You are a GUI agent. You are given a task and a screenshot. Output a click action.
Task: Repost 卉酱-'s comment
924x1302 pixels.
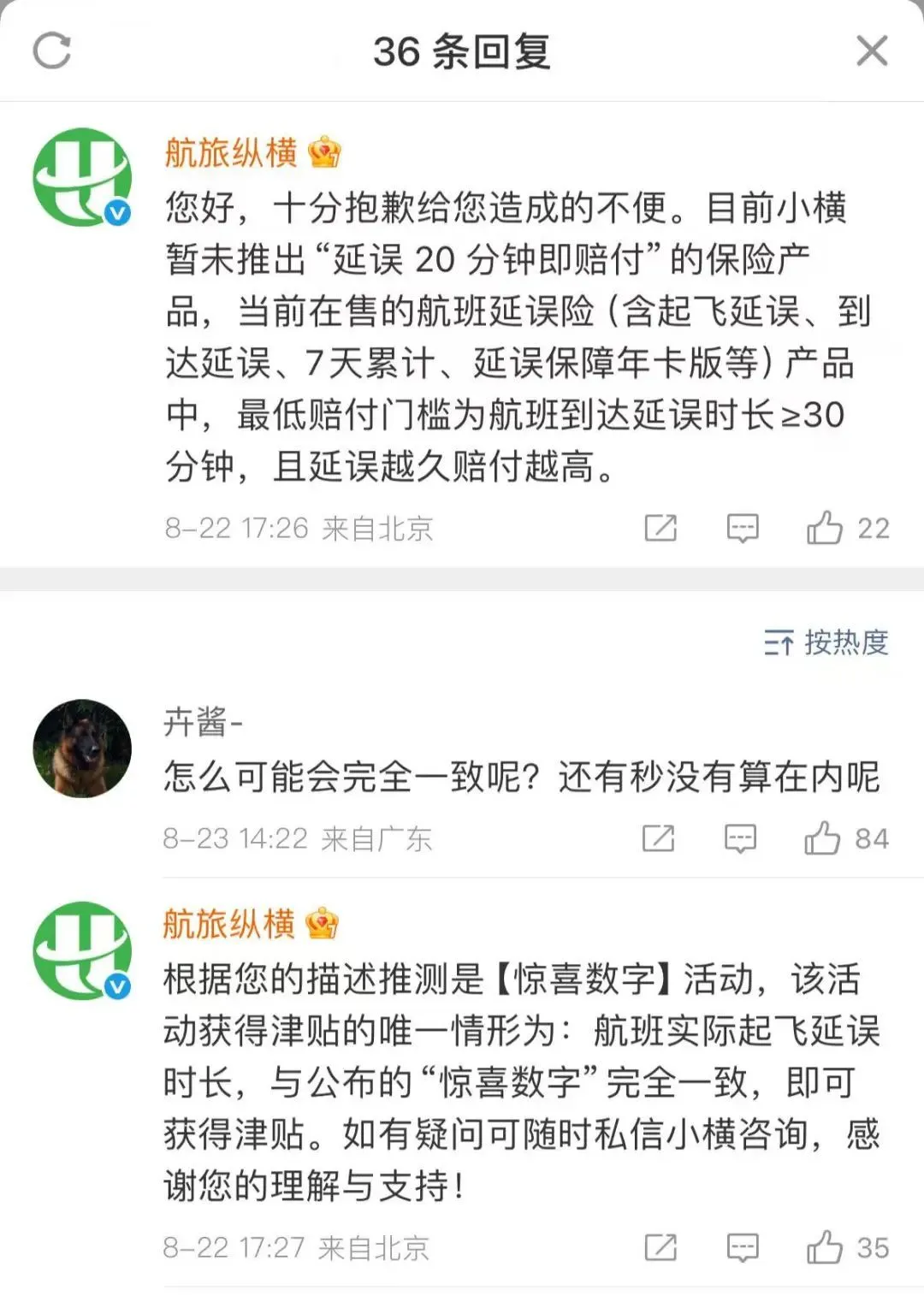(659, 838)
